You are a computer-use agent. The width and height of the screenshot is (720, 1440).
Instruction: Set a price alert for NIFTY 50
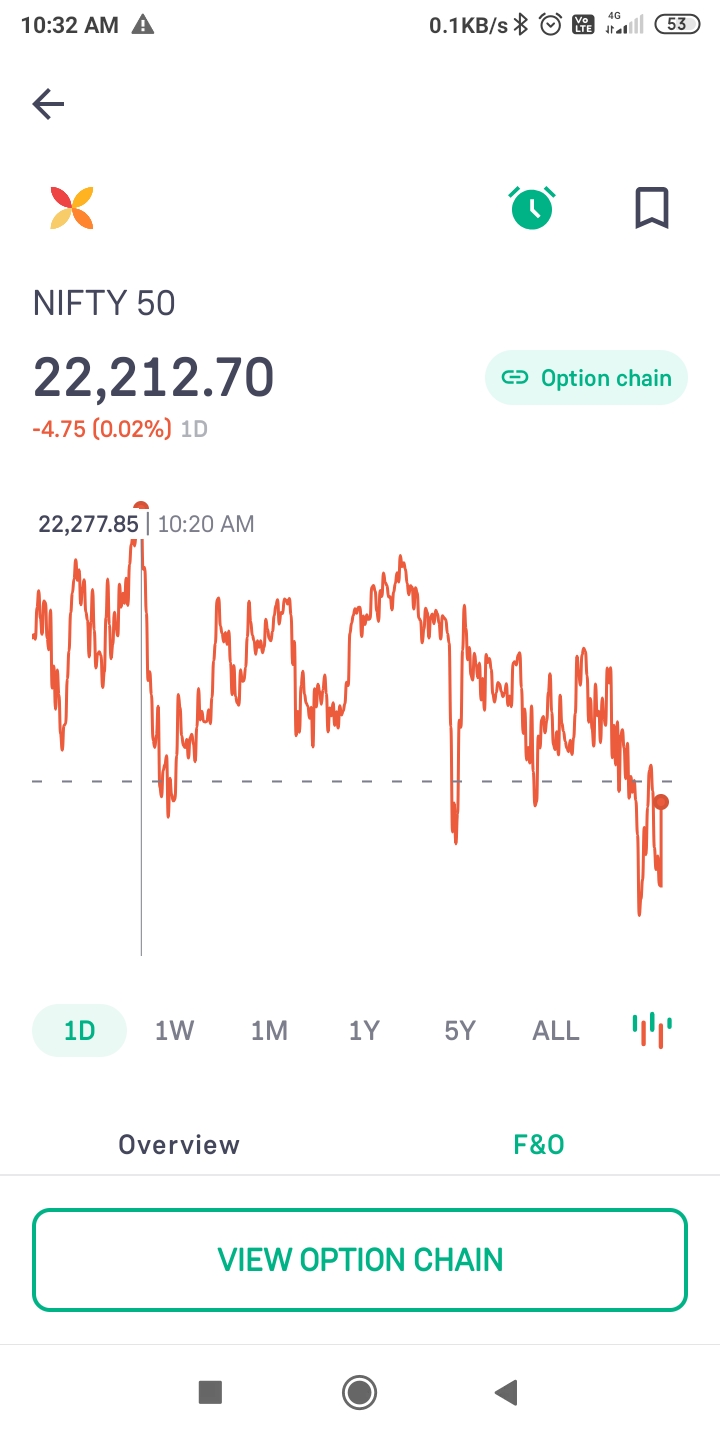(532, 208)
